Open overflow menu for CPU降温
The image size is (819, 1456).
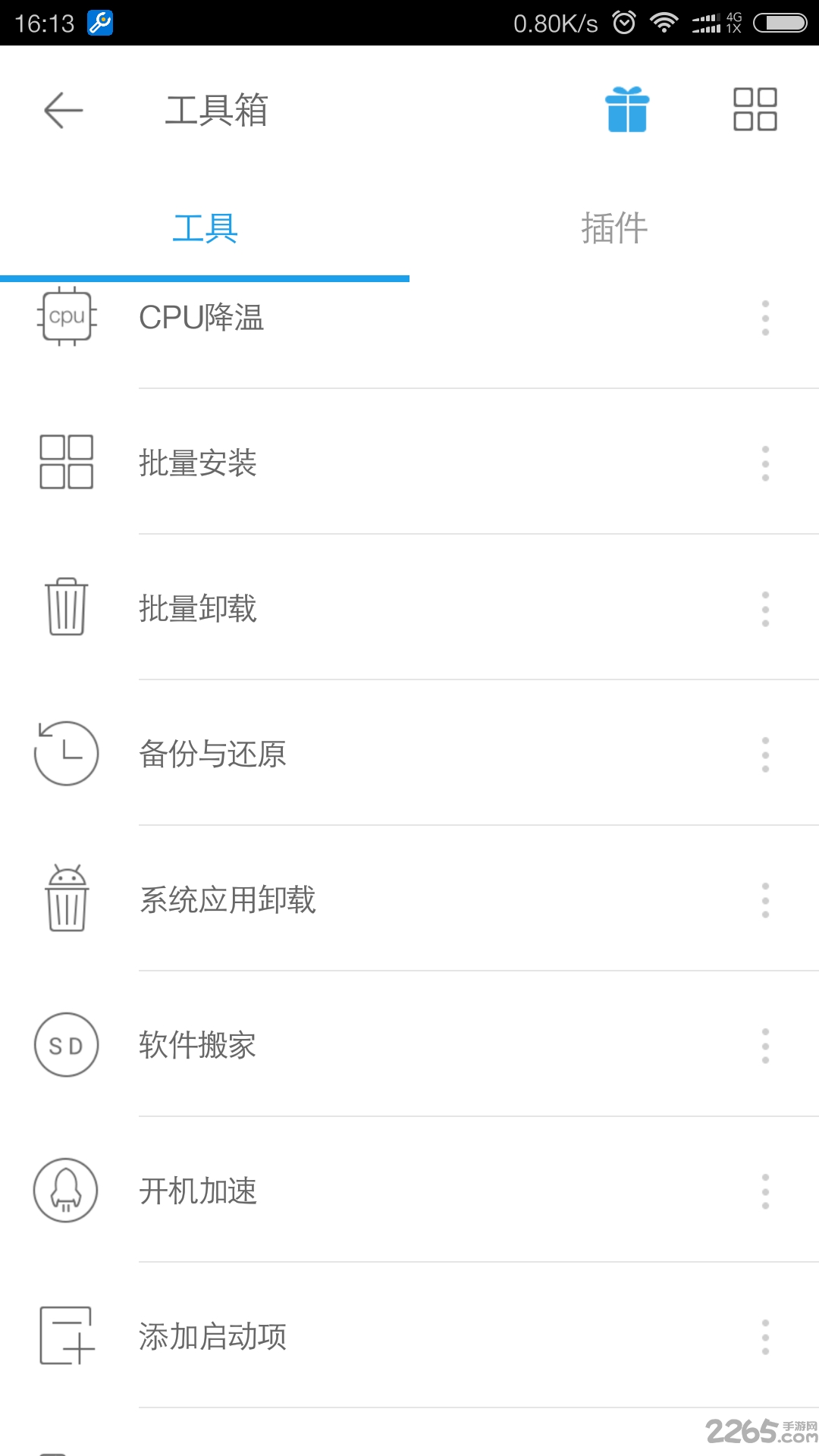765,318
